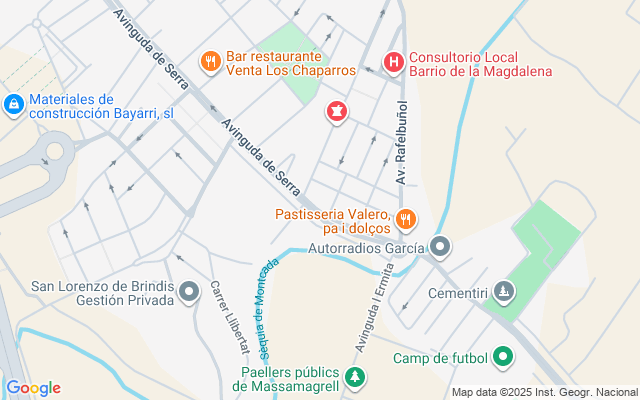640x400 pixels.
Task: Open Pastisseria Valero restaurant pin
Action: tap(405, 219)
